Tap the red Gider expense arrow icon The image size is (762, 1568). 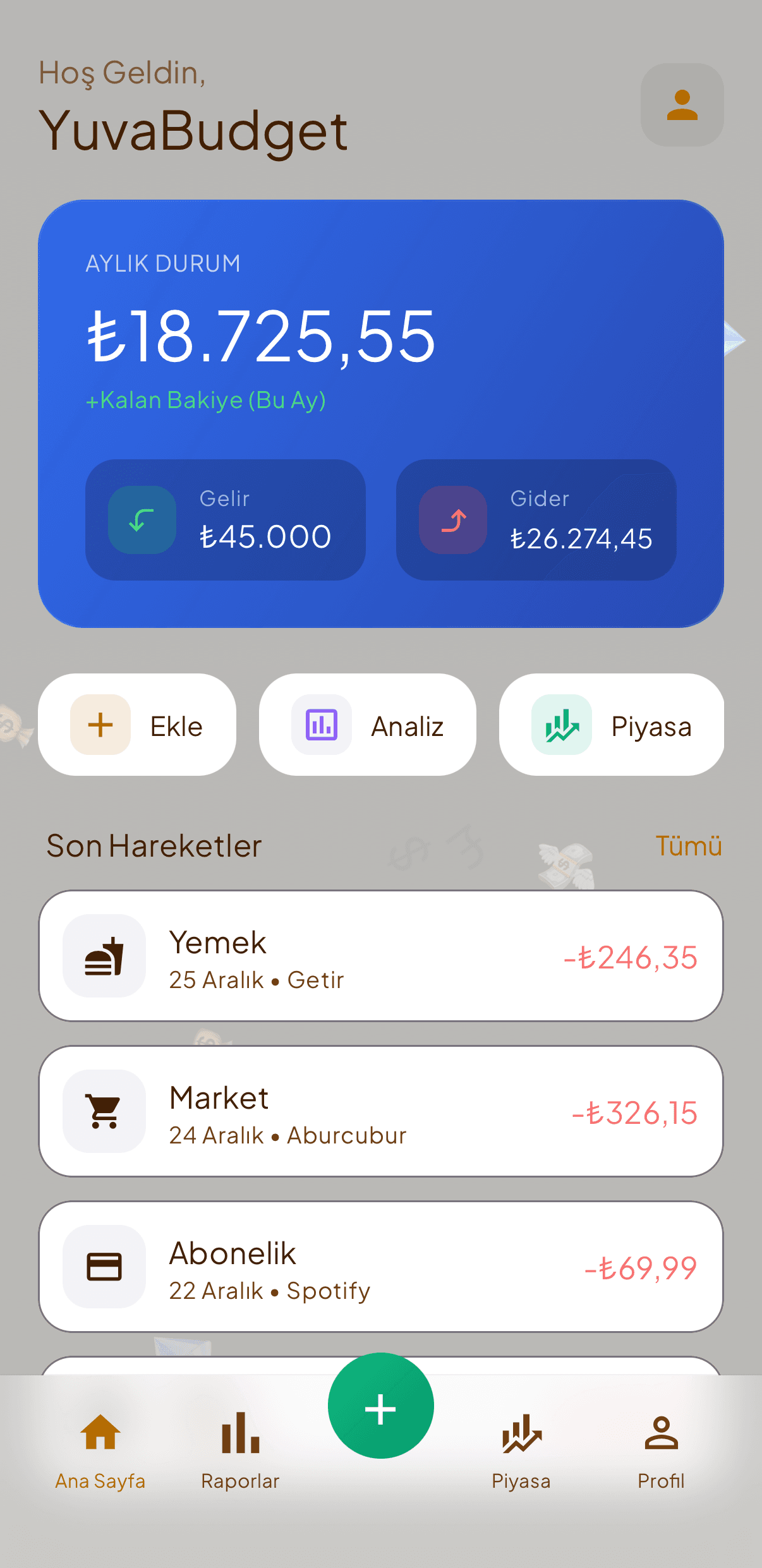[452, 519]
